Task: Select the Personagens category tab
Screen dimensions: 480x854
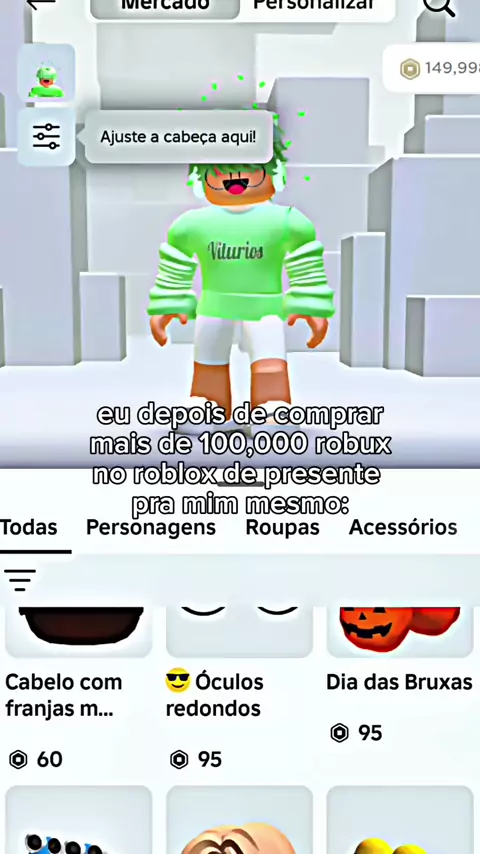Action: (151, 527)
